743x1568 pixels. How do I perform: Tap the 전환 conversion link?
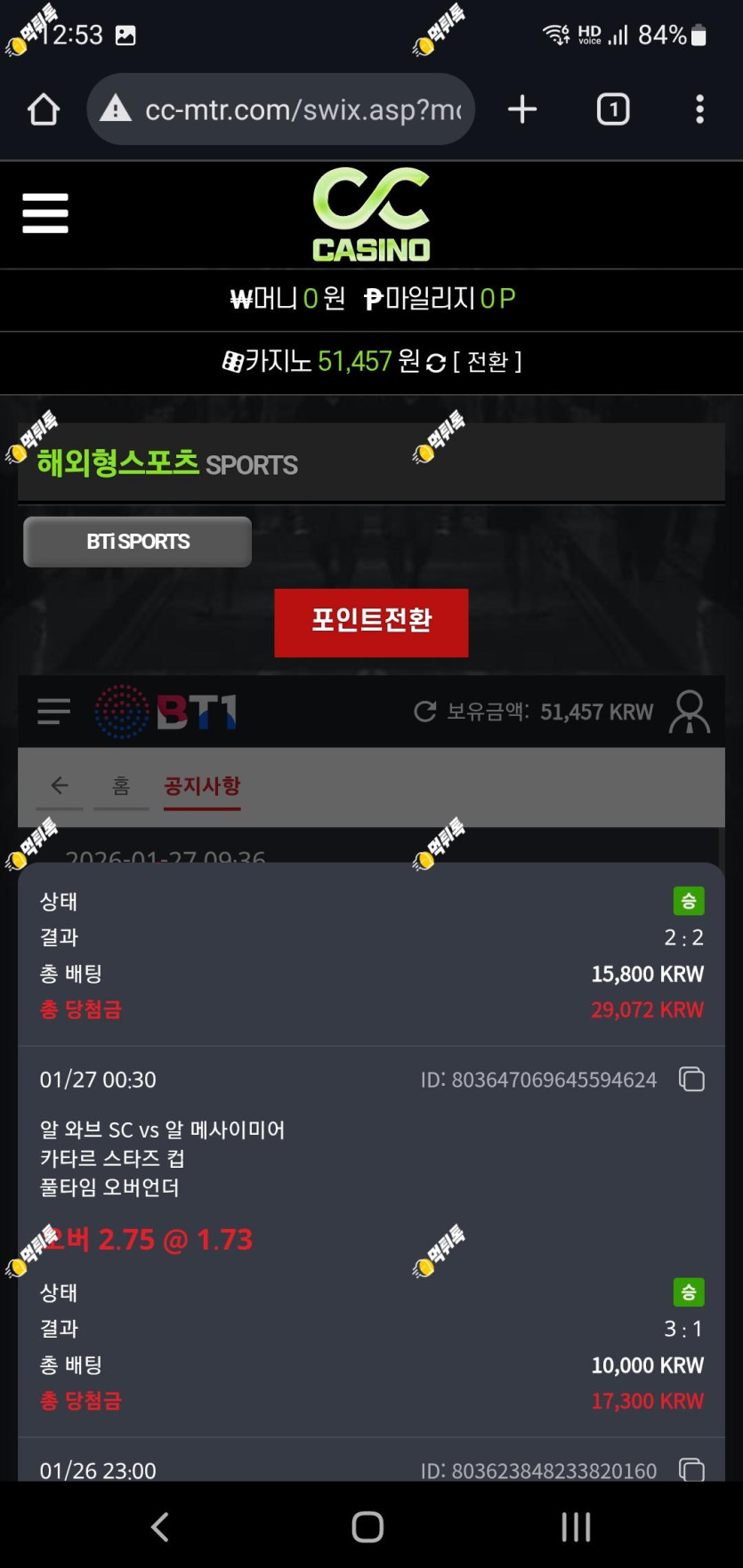(488, 362)
